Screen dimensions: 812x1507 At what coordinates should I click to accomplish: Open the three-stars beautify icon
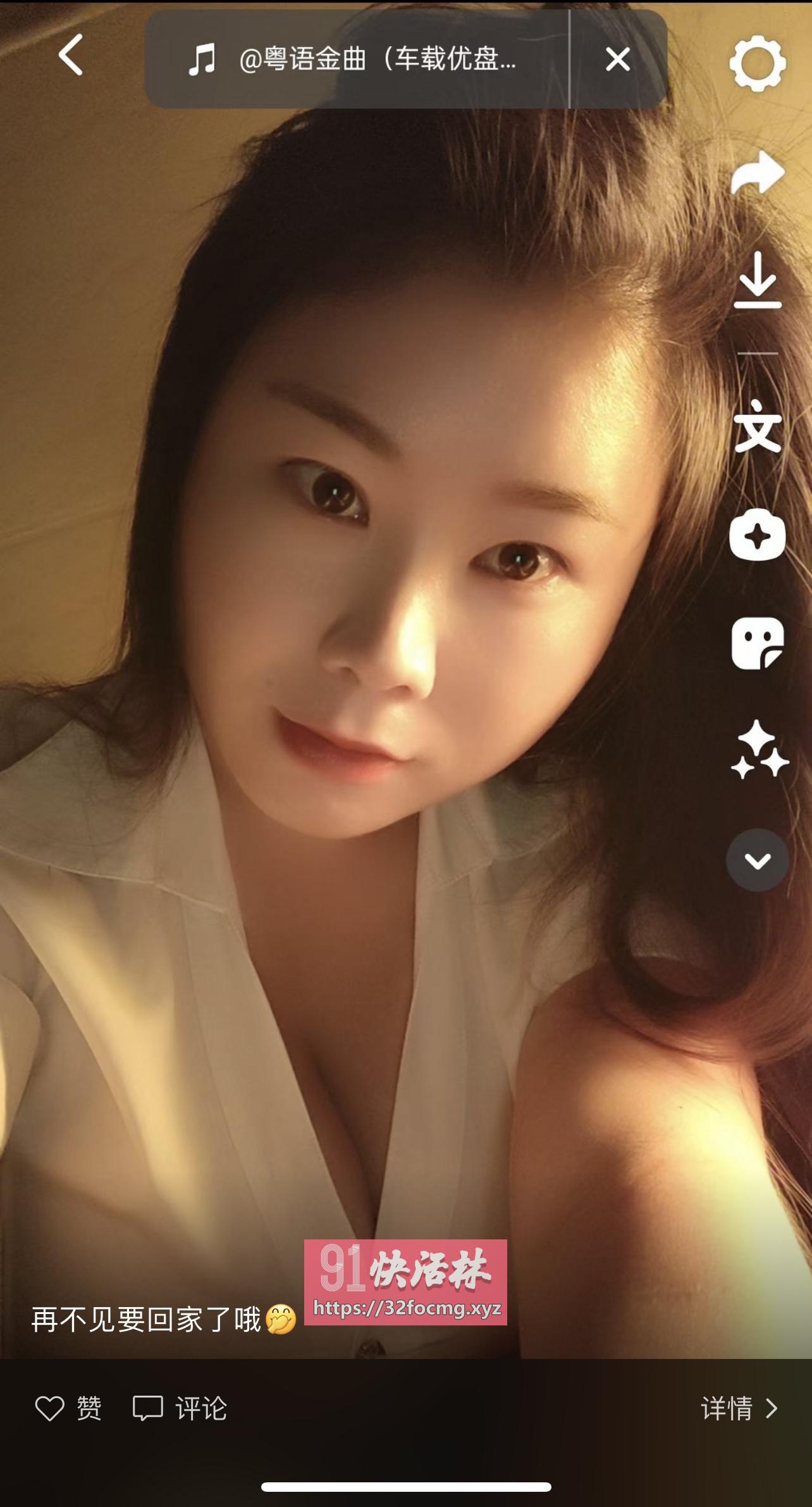tap(759, 750)
